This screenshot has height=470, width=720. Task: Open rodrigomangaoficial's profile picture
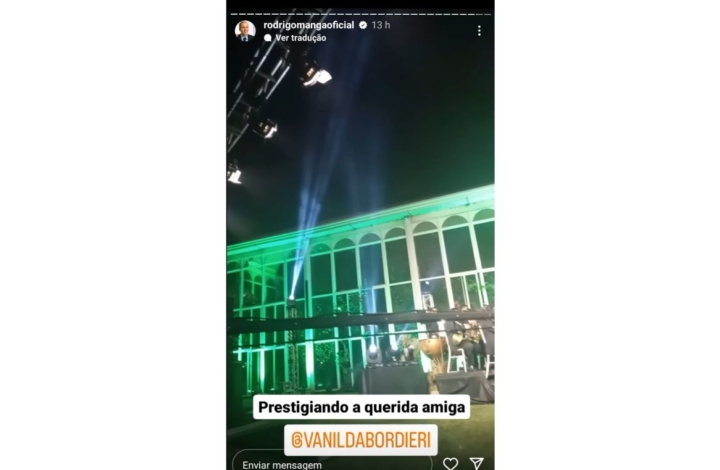click(245, 30)
